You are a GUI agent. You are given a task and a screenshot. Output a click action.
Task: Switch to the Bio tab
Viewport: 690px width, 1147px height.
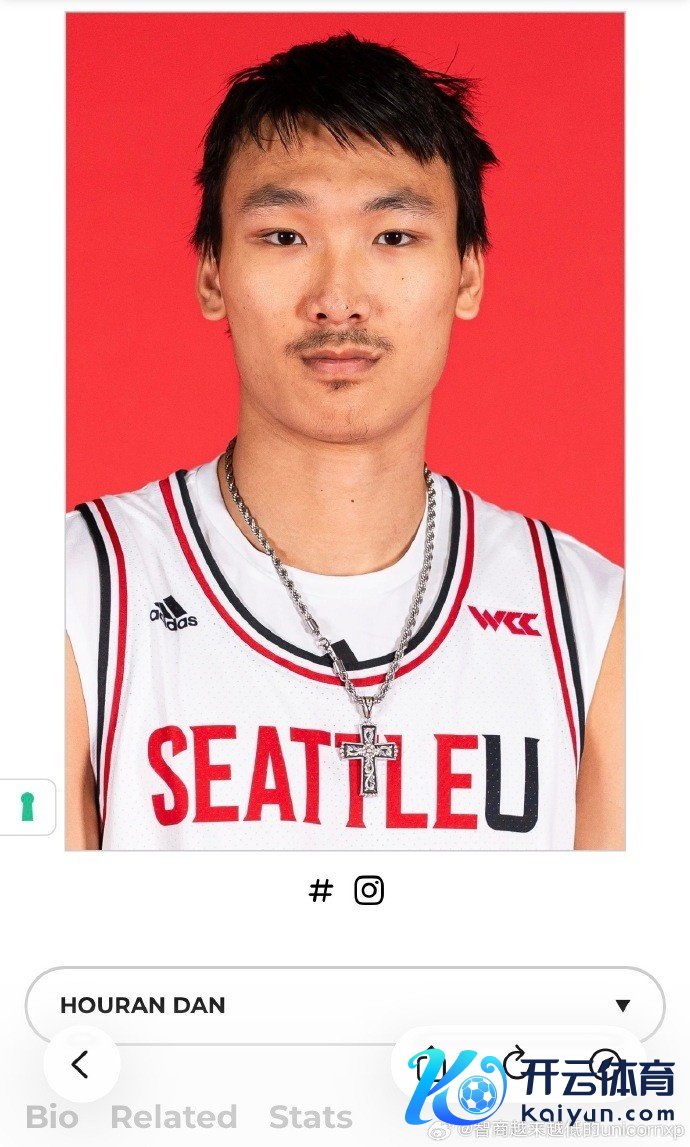click(51, 1117)
